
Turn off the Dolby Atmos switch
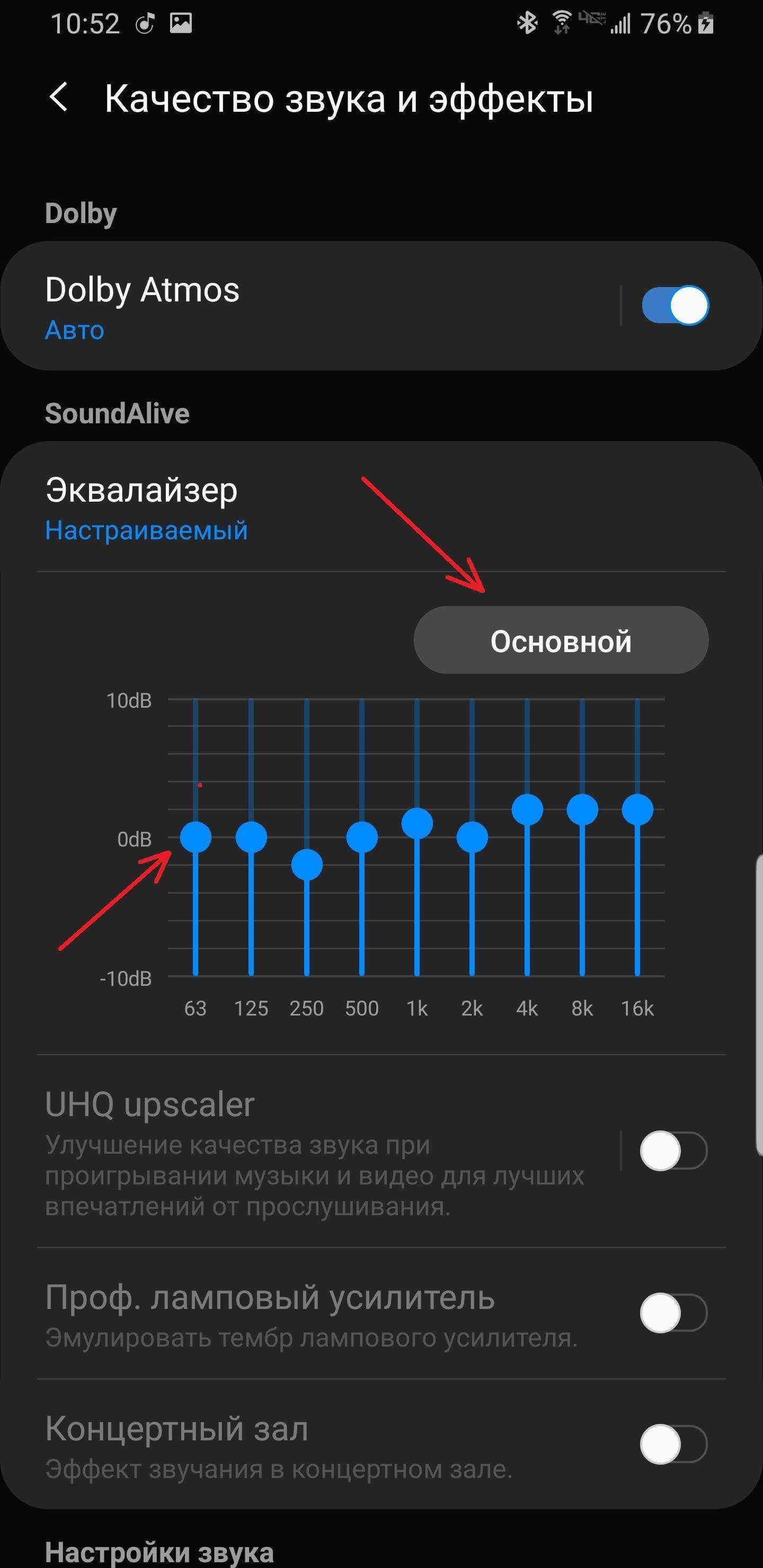click(x=675, y=305)
